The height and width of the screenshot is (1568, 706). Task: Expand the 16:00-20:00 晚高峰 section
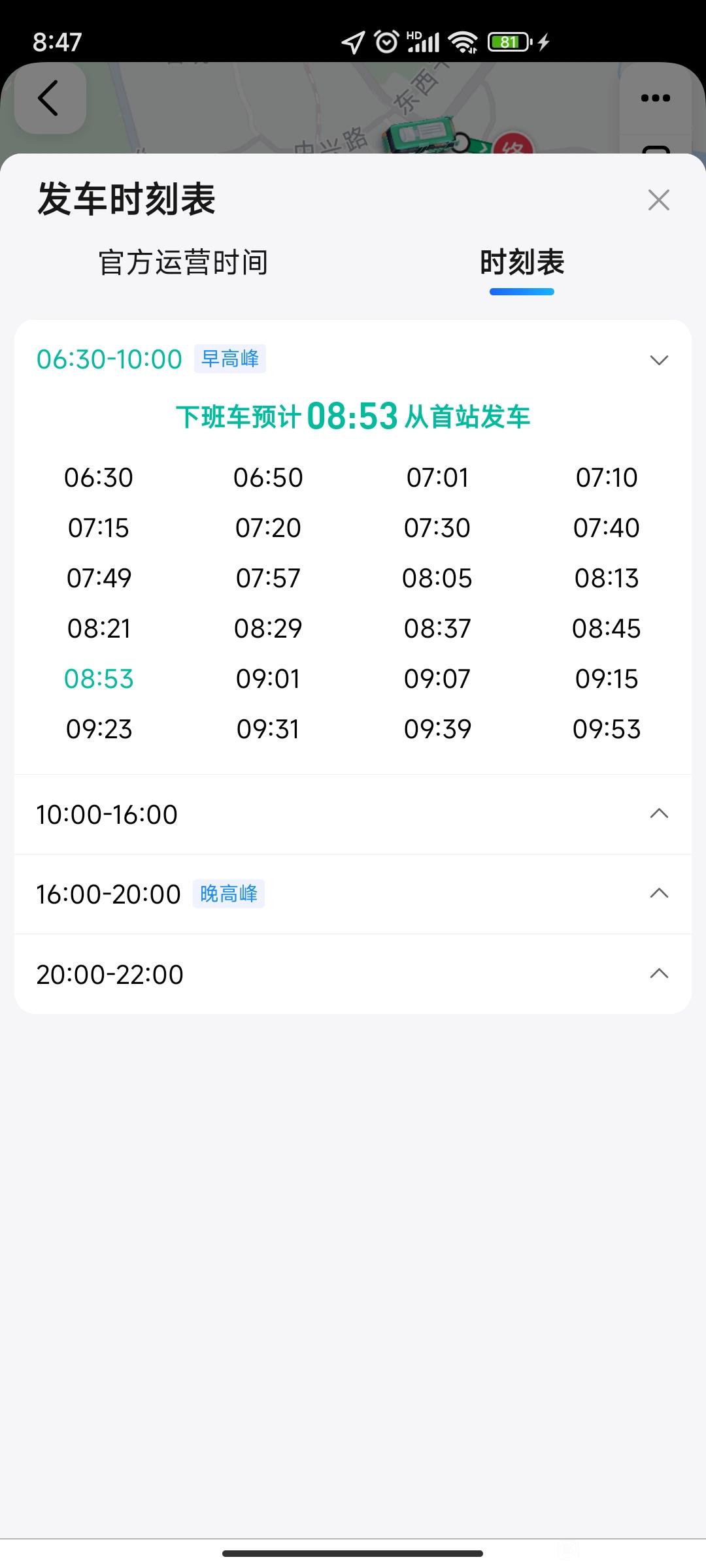pos(353,894)
